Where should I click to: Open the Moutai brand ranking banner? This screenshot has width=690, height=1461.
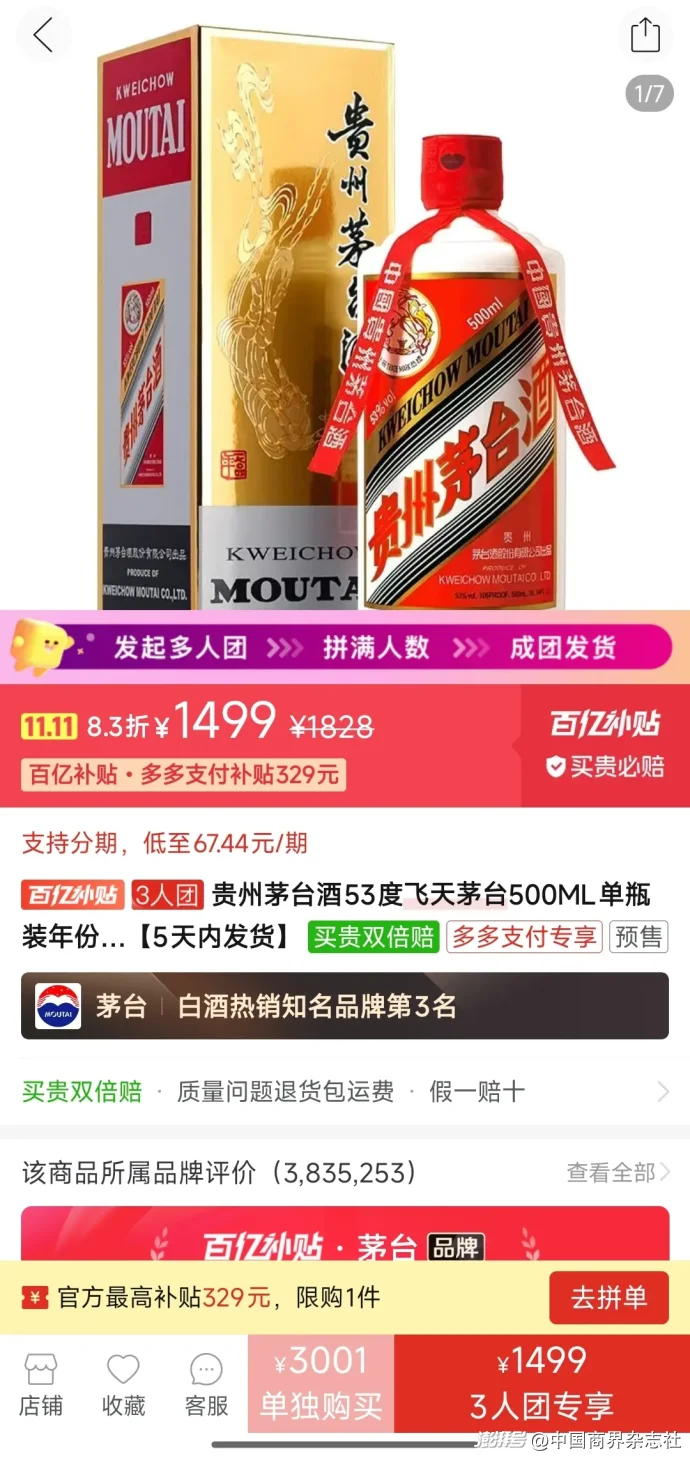tap(344, 1006)
